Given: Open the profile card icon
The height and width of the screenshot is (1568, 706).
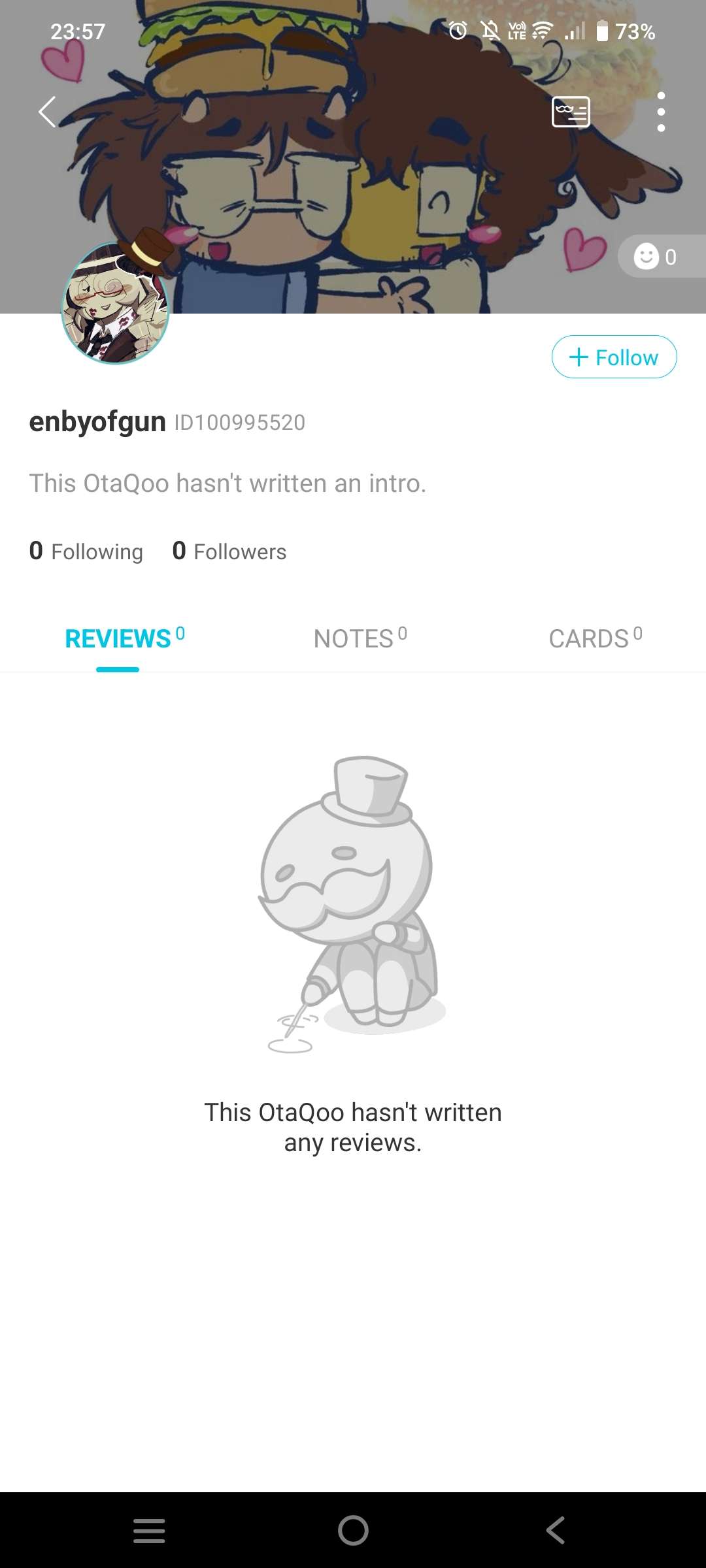Looking at the screenshot, I should click(x=571, y=112).
